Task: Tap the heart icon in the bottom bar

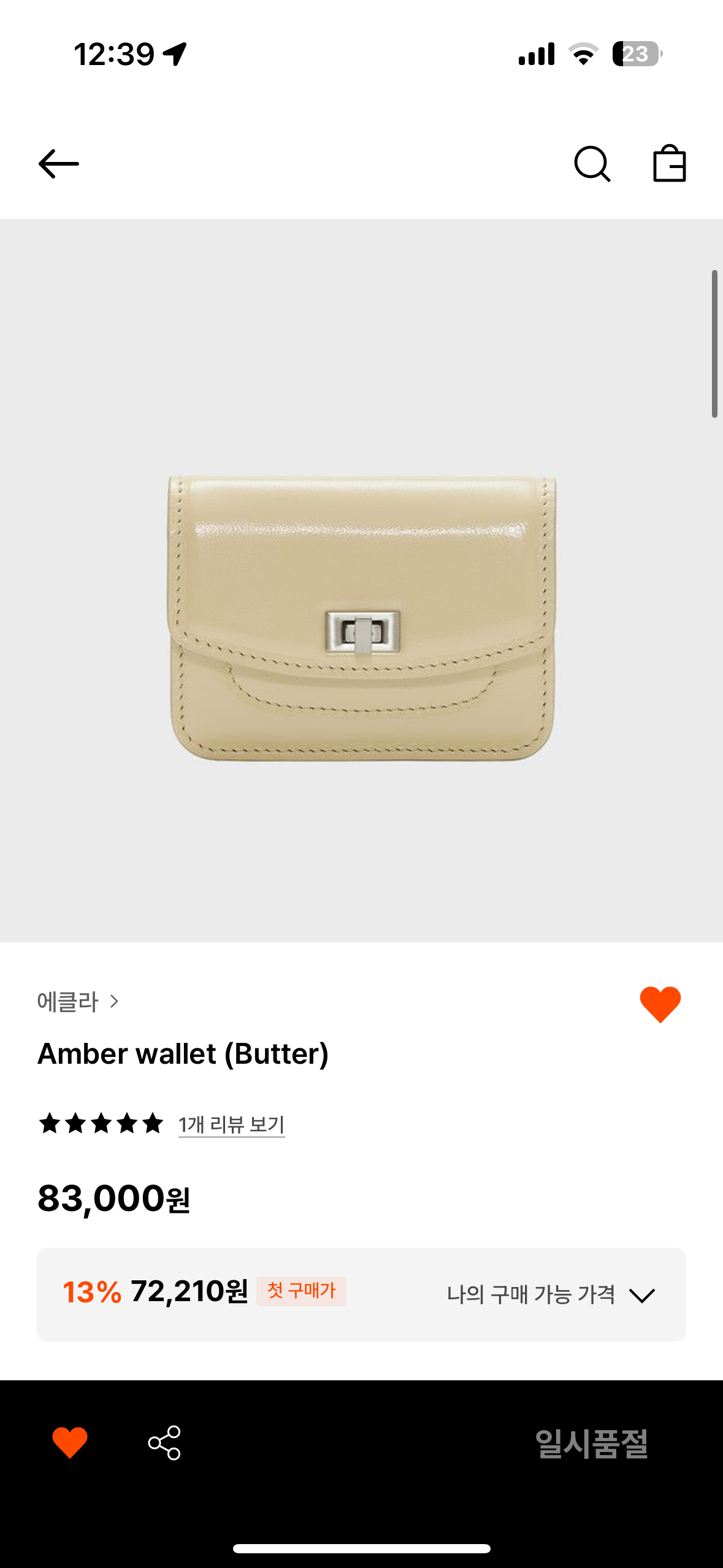Action: (x=70, y=1442)
